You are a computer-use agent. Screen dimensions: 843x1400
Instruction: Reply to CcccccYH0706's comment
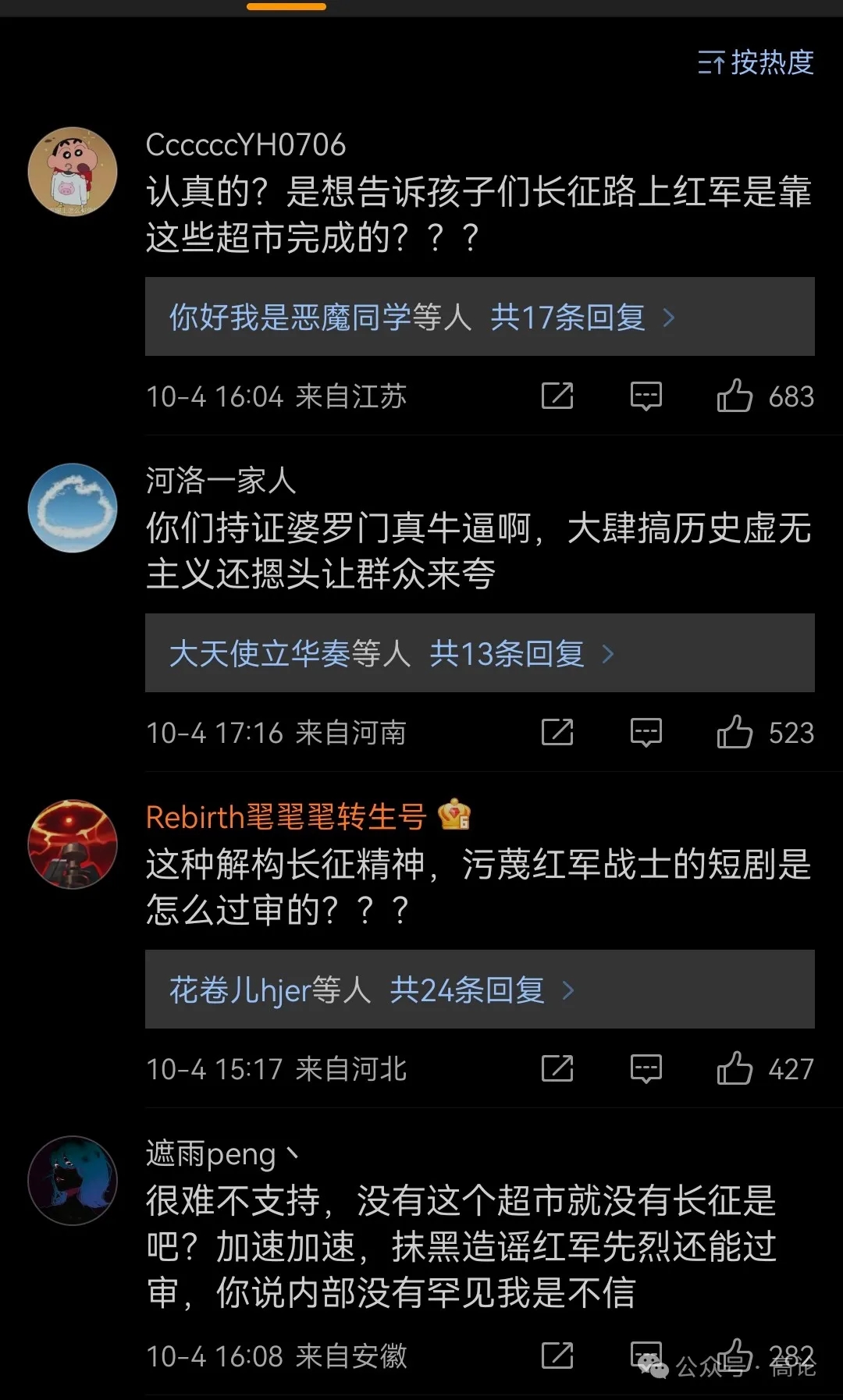(646, 396)
